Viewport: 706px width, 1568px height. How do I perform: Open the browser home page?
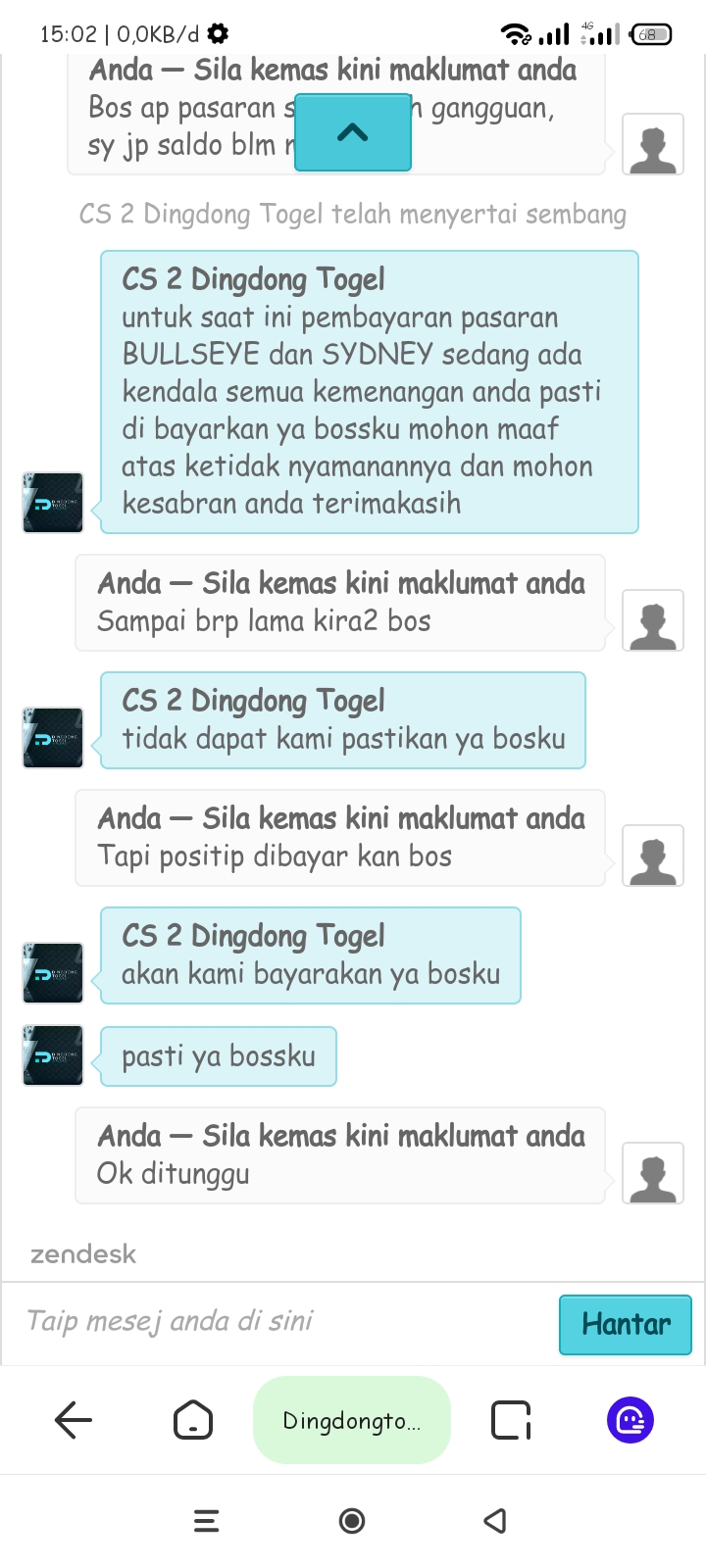click(x=193, y=1420)
